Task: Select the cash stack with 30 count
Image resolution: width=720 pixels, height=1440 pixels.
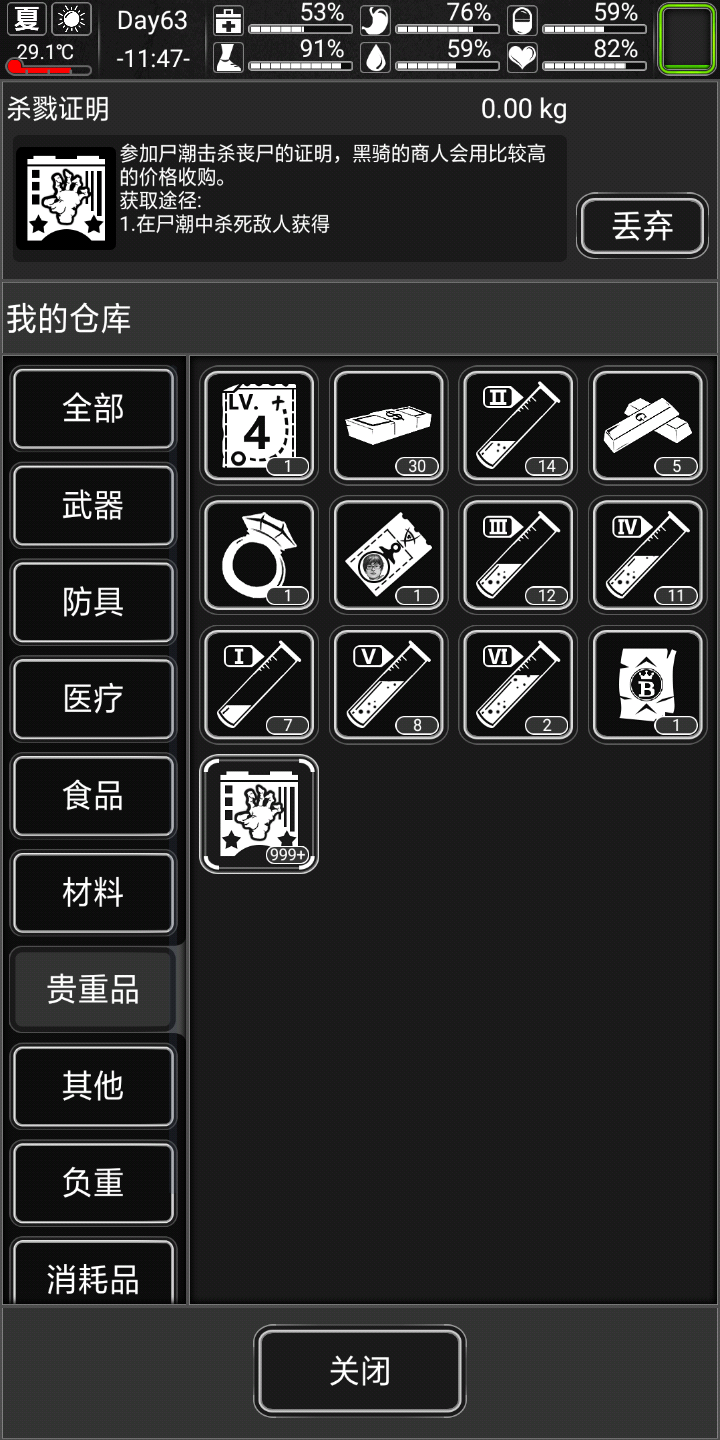Action: [x=389, y=425]
